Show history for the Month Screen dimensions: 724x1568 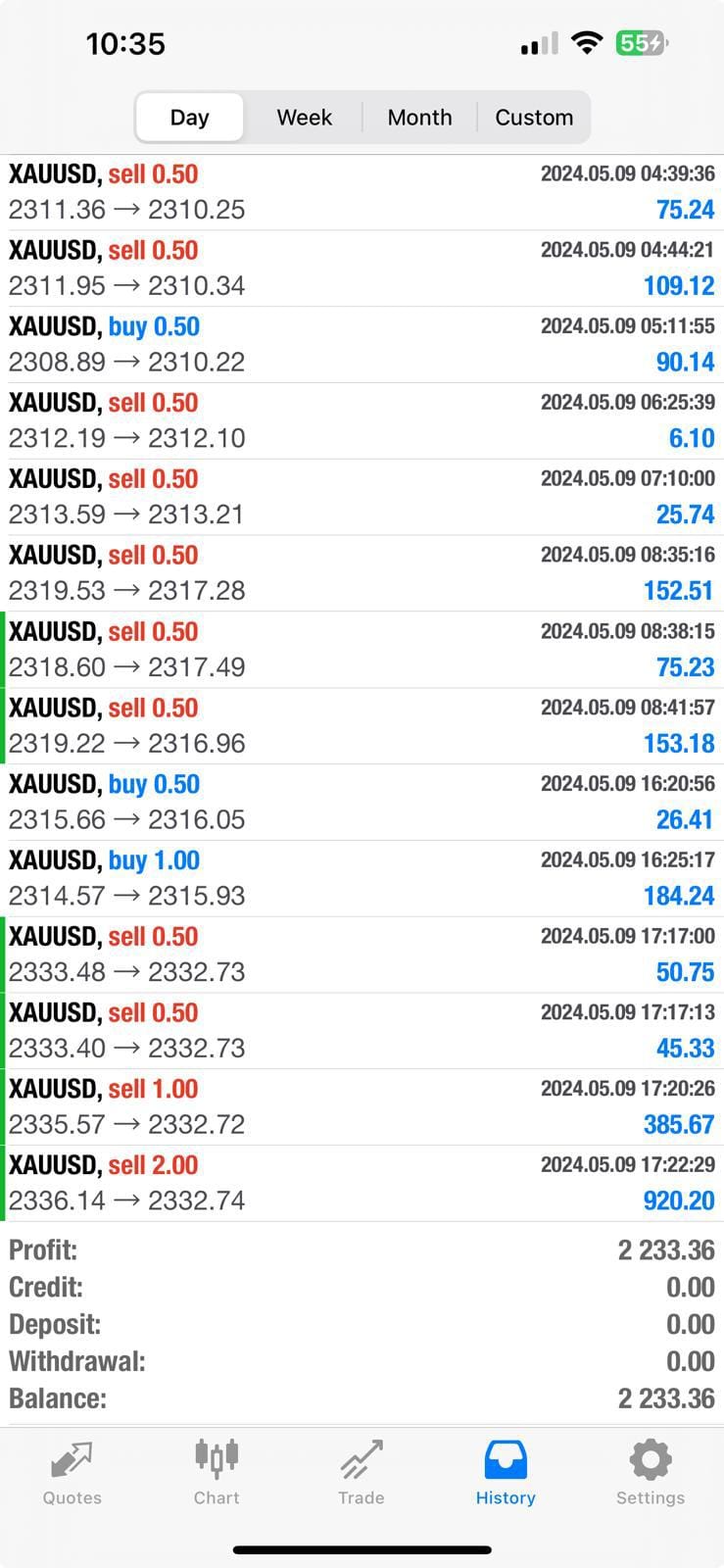tap(419, 118)
